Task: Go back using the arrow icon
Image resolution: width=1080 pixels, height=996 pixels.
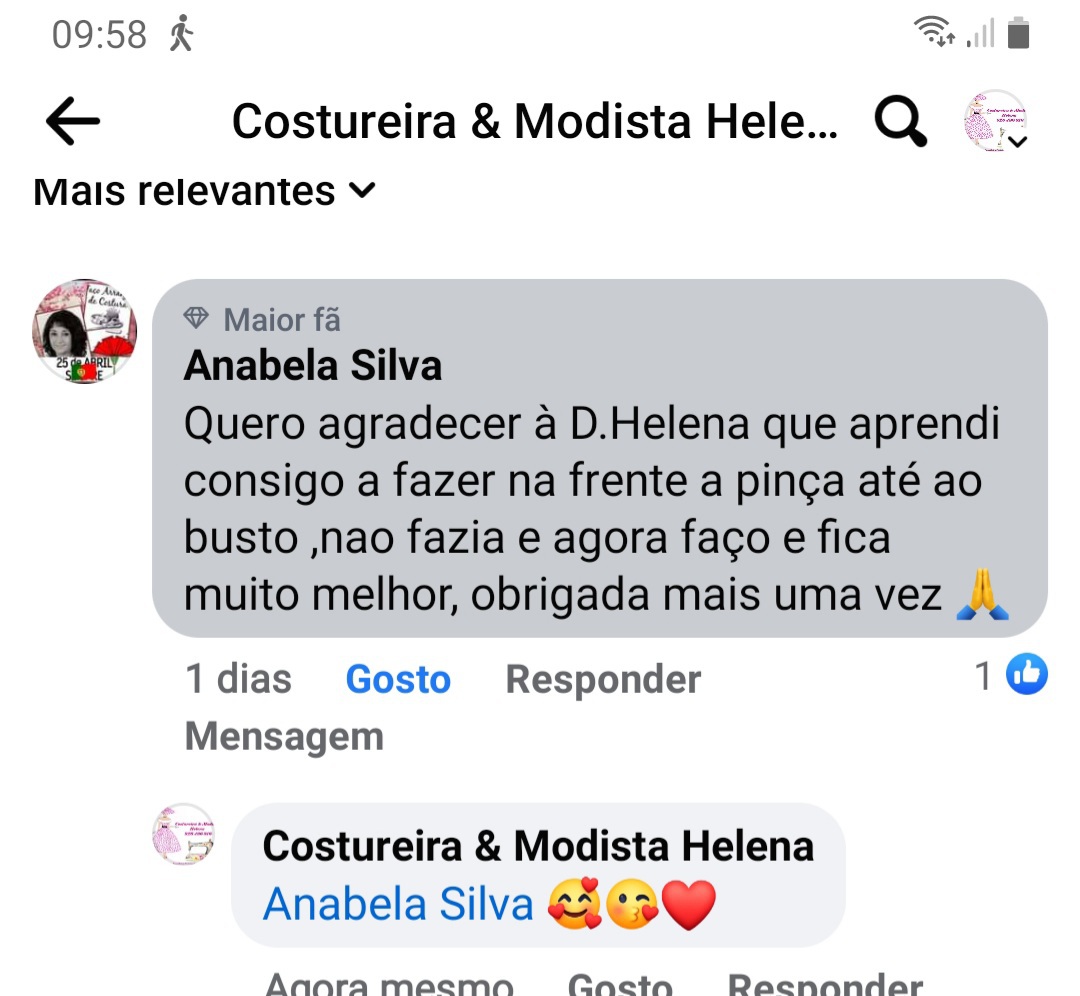Action: click(x=73, y=122)
